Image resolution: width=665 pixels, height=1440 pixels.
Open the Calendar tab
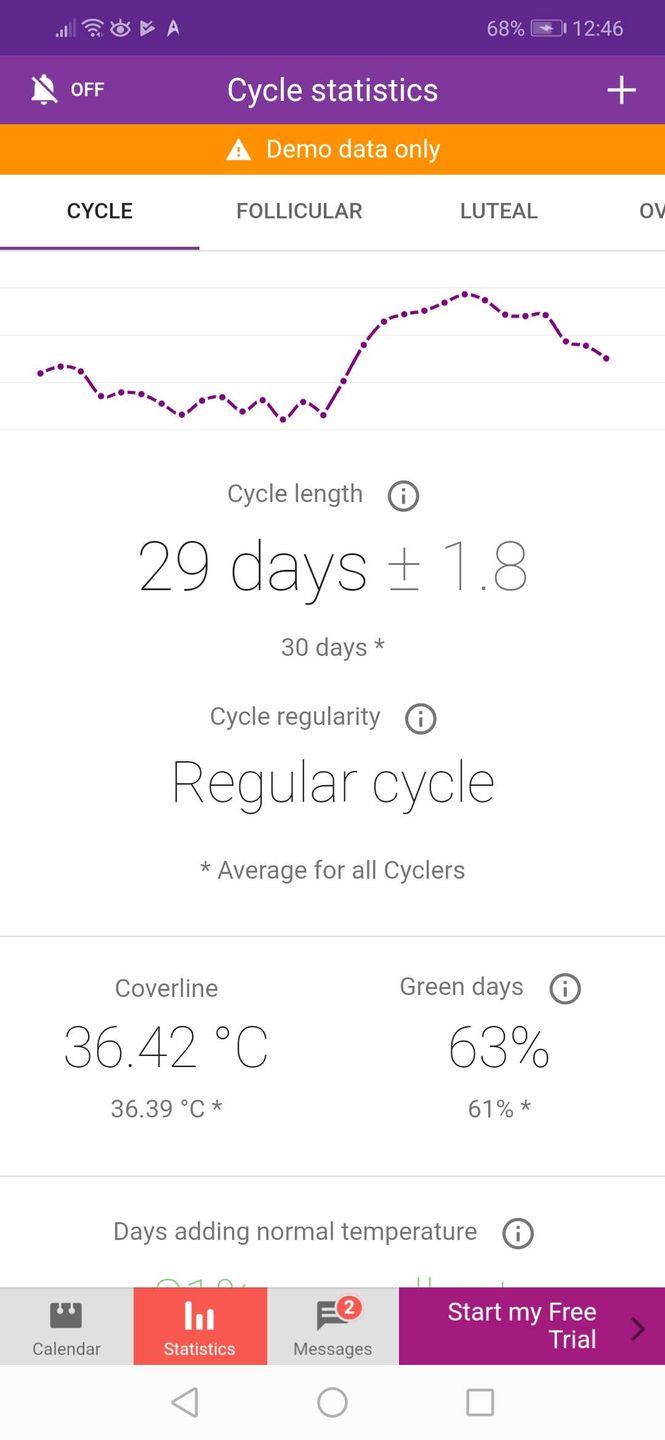point(66,1326)
